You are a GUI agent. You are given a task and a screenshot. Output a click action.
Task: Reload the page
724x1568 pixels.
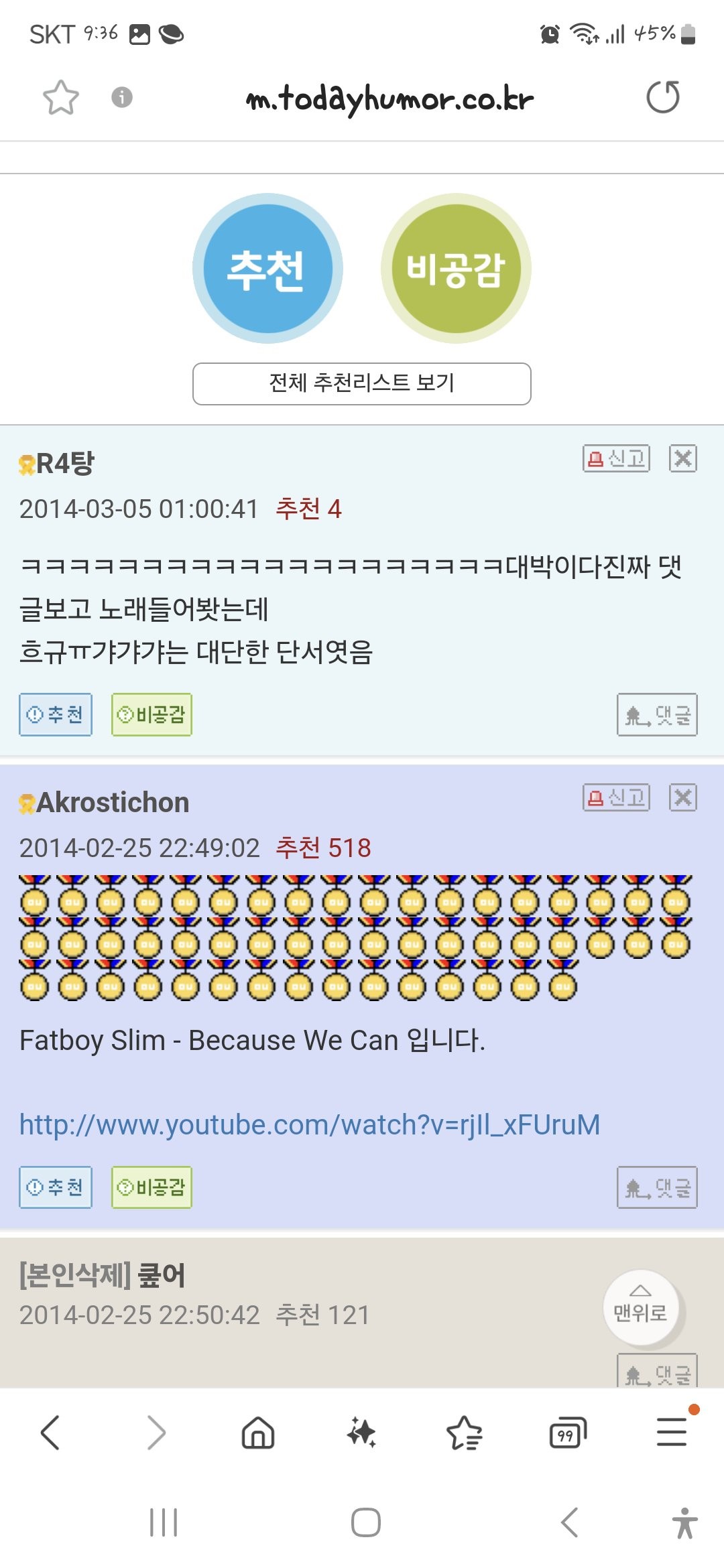tap(662, 98)
